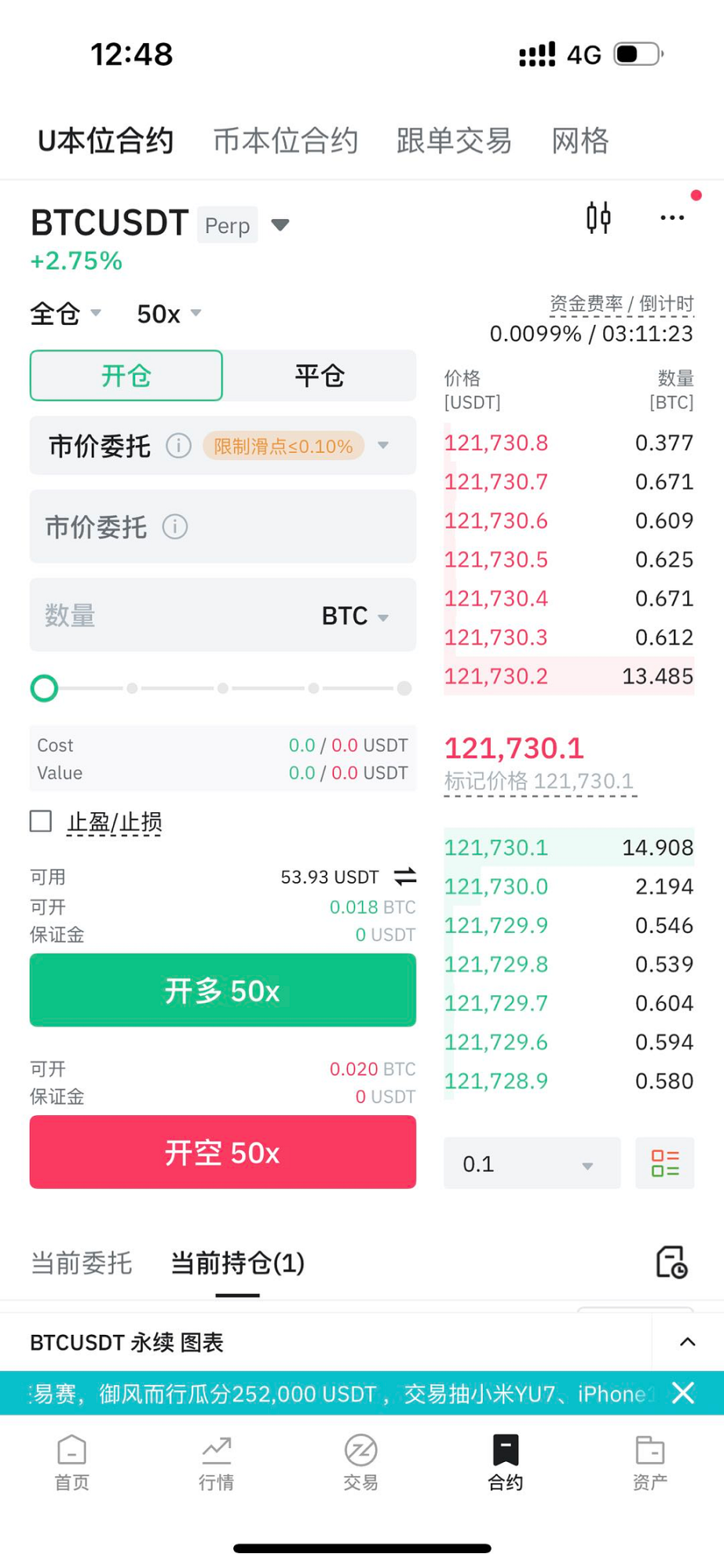Screen dimensions: 724x1568
Task: Open the 0.1 depth precision dropdown
Action: click(532, 1164)
